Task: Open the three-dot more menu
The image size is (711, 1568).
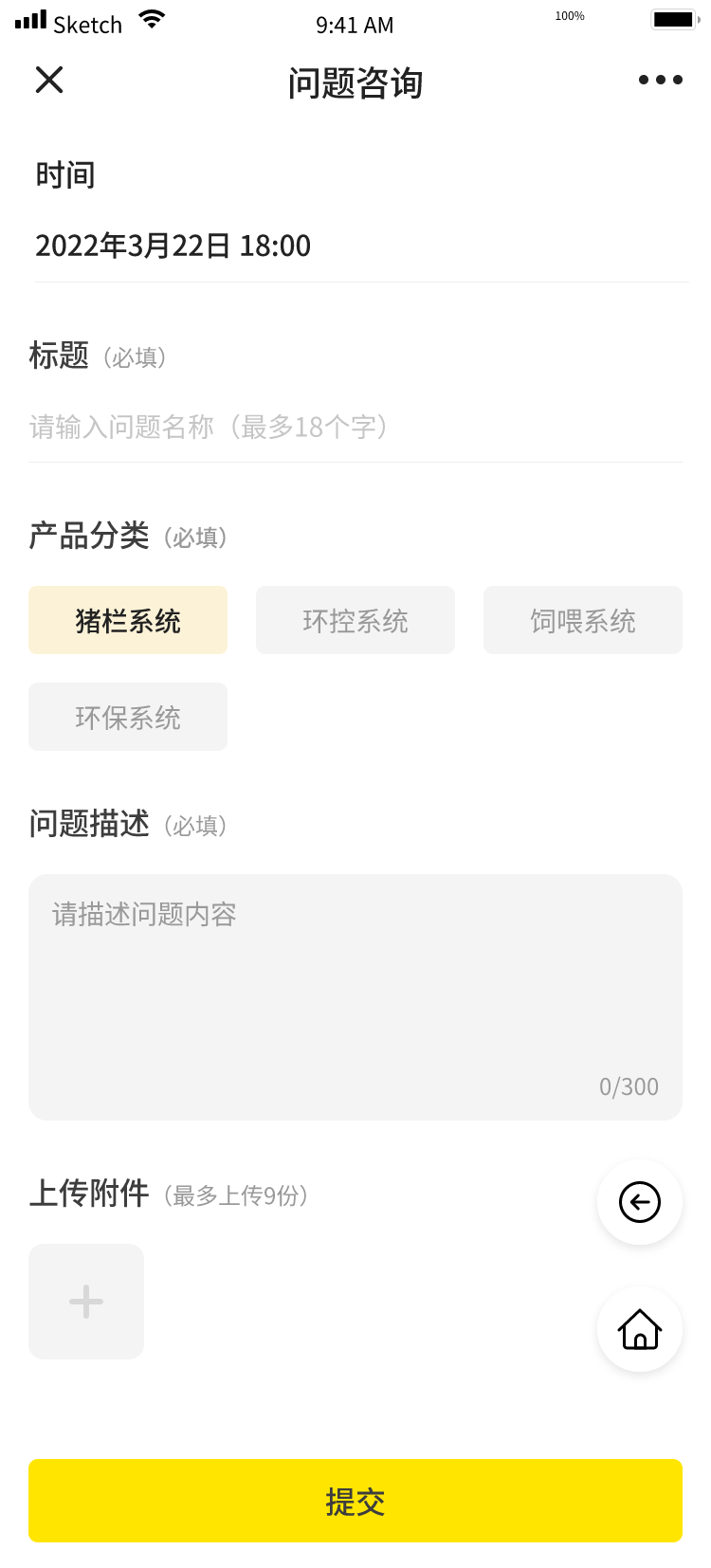Action: (x=660, y=81)
